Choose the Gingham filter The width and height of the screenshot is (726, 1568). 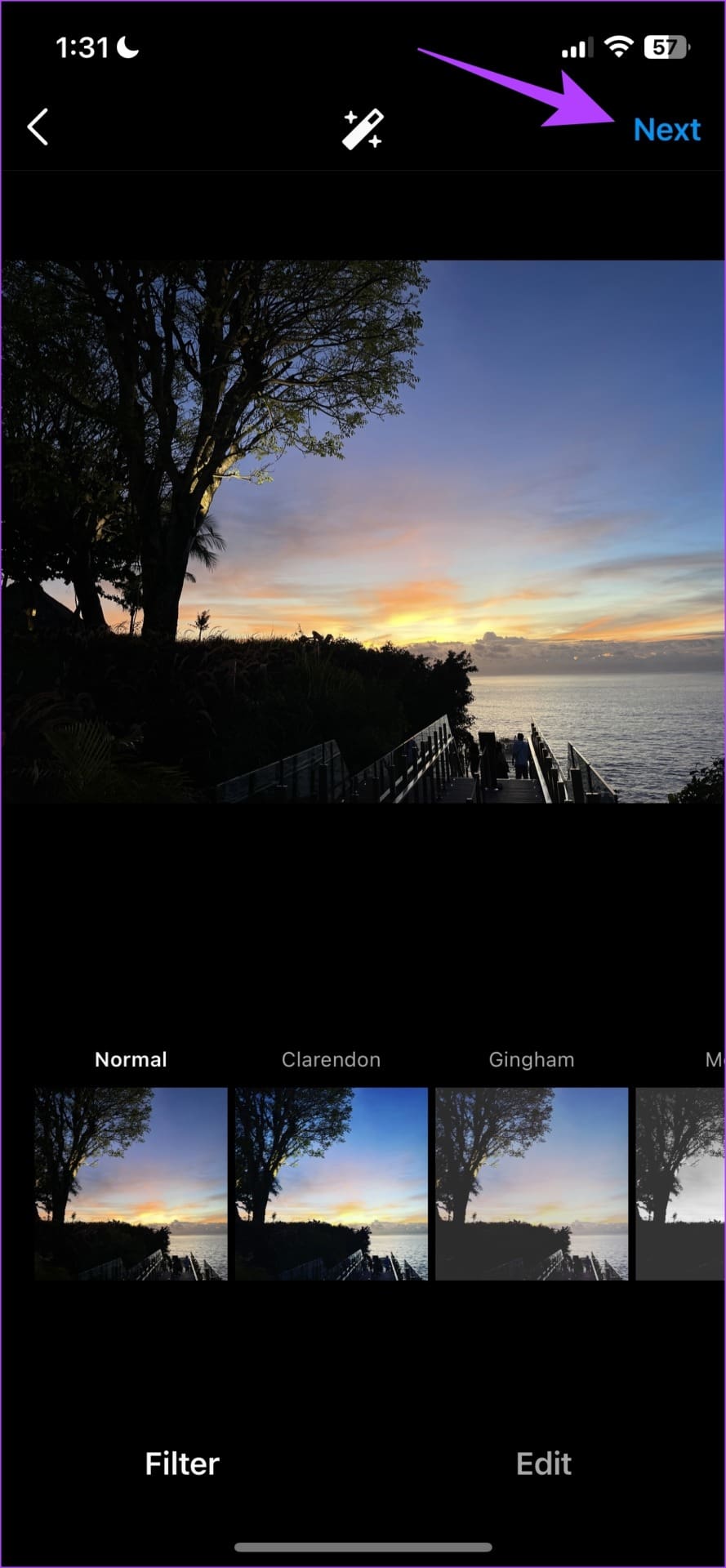pyautogui.click(x=532, y=1183)
